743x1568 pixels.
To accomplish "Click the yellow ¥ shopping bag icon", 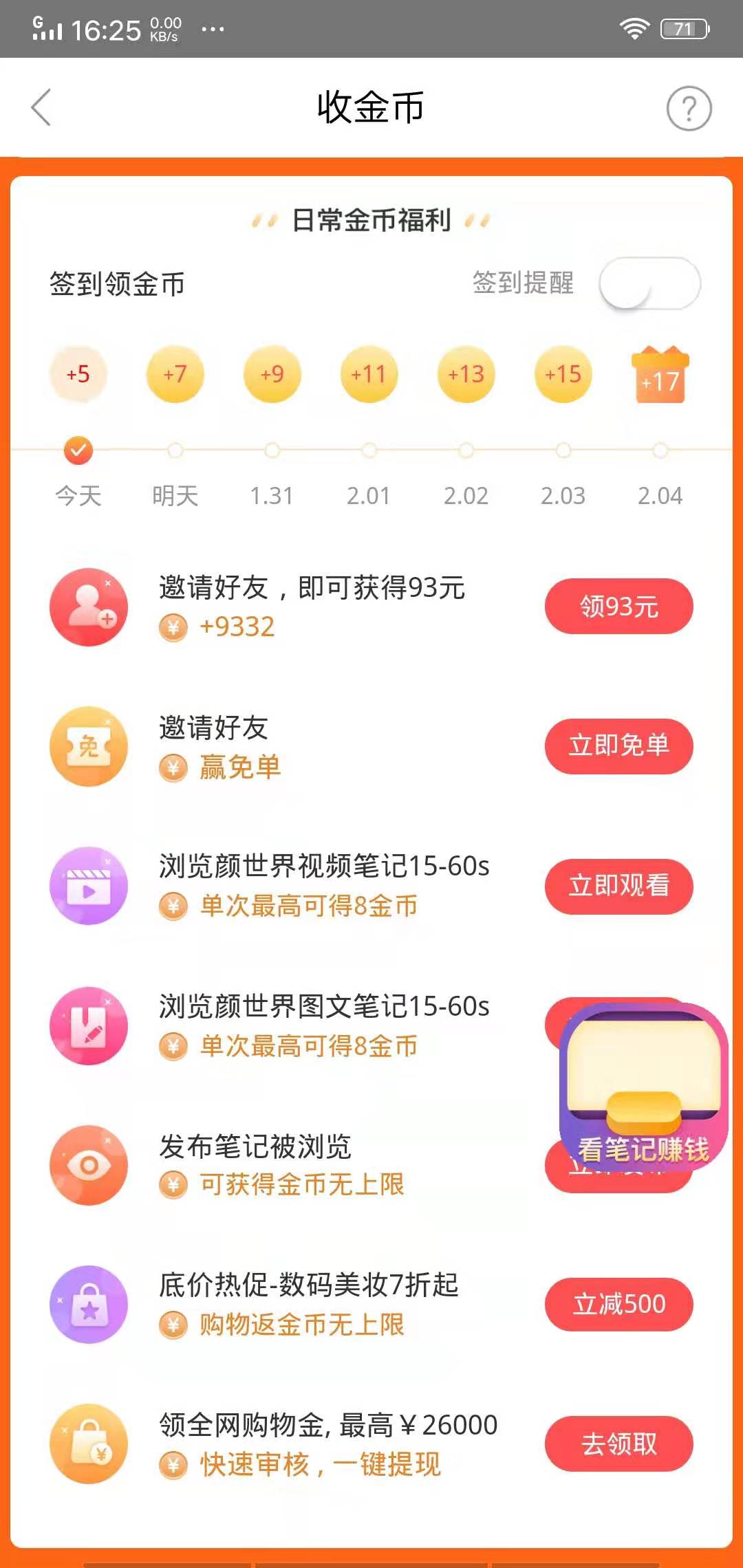I will [87, 1444].
